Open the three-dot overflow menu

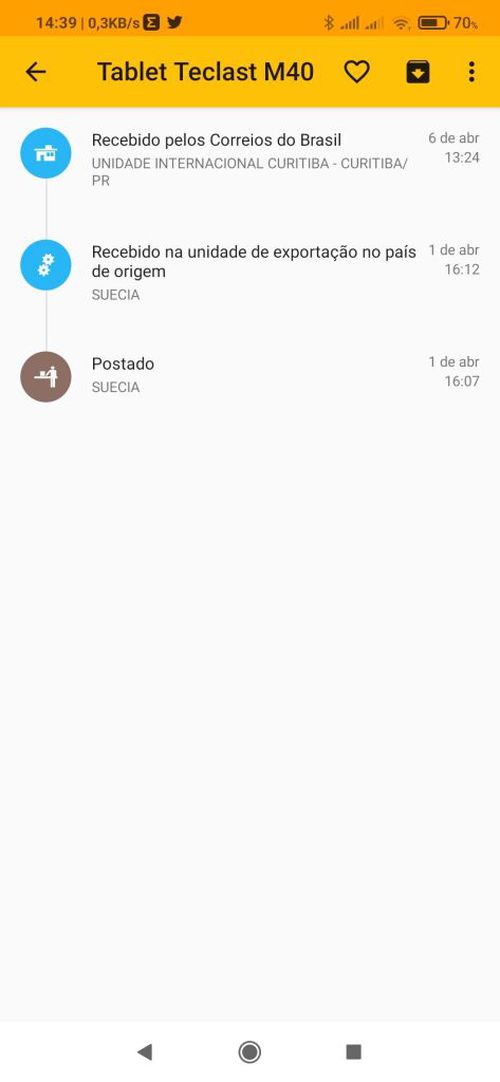tap(471, 72)
